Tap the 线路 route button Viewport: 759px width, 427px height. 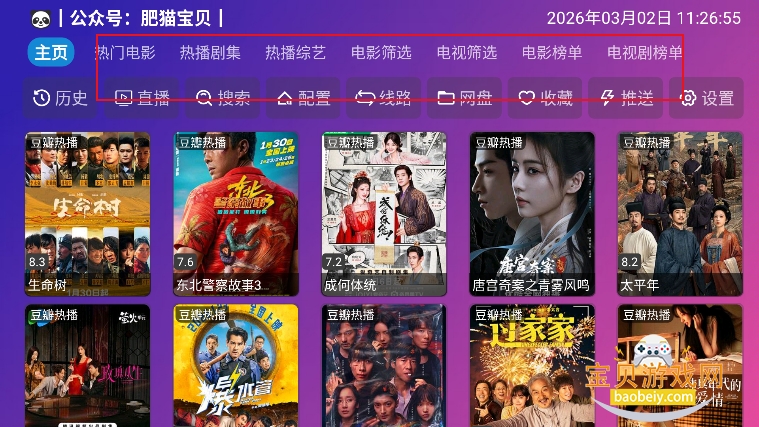tap(383, 98)
